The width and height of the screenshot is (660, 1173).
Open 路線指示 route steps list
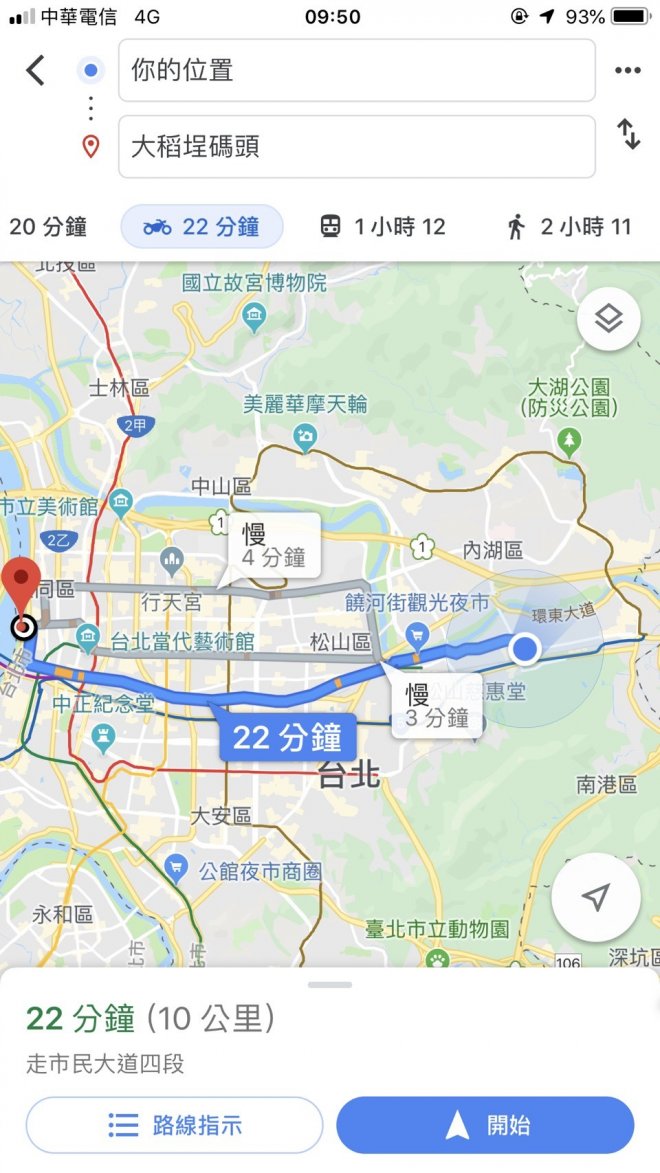click(175, 1125)
